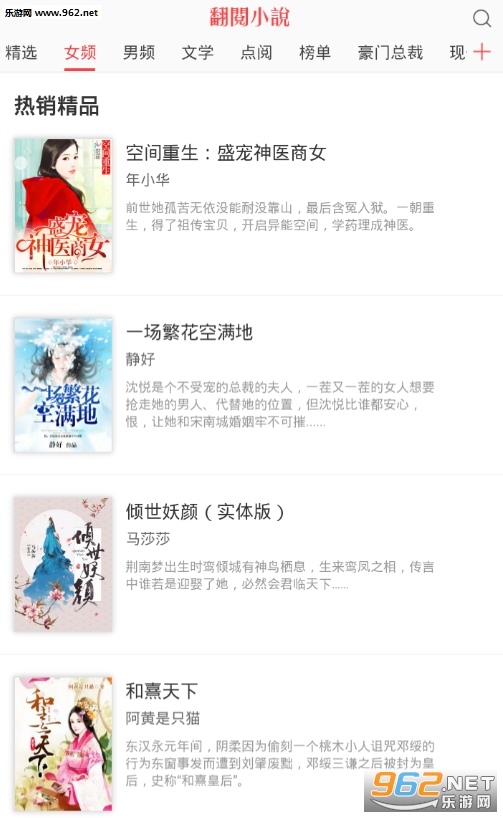This screenshot has width=503, height=818.
Task: Open the book 和熹天下
Action: pyautogui.click(x=252, y=743)
